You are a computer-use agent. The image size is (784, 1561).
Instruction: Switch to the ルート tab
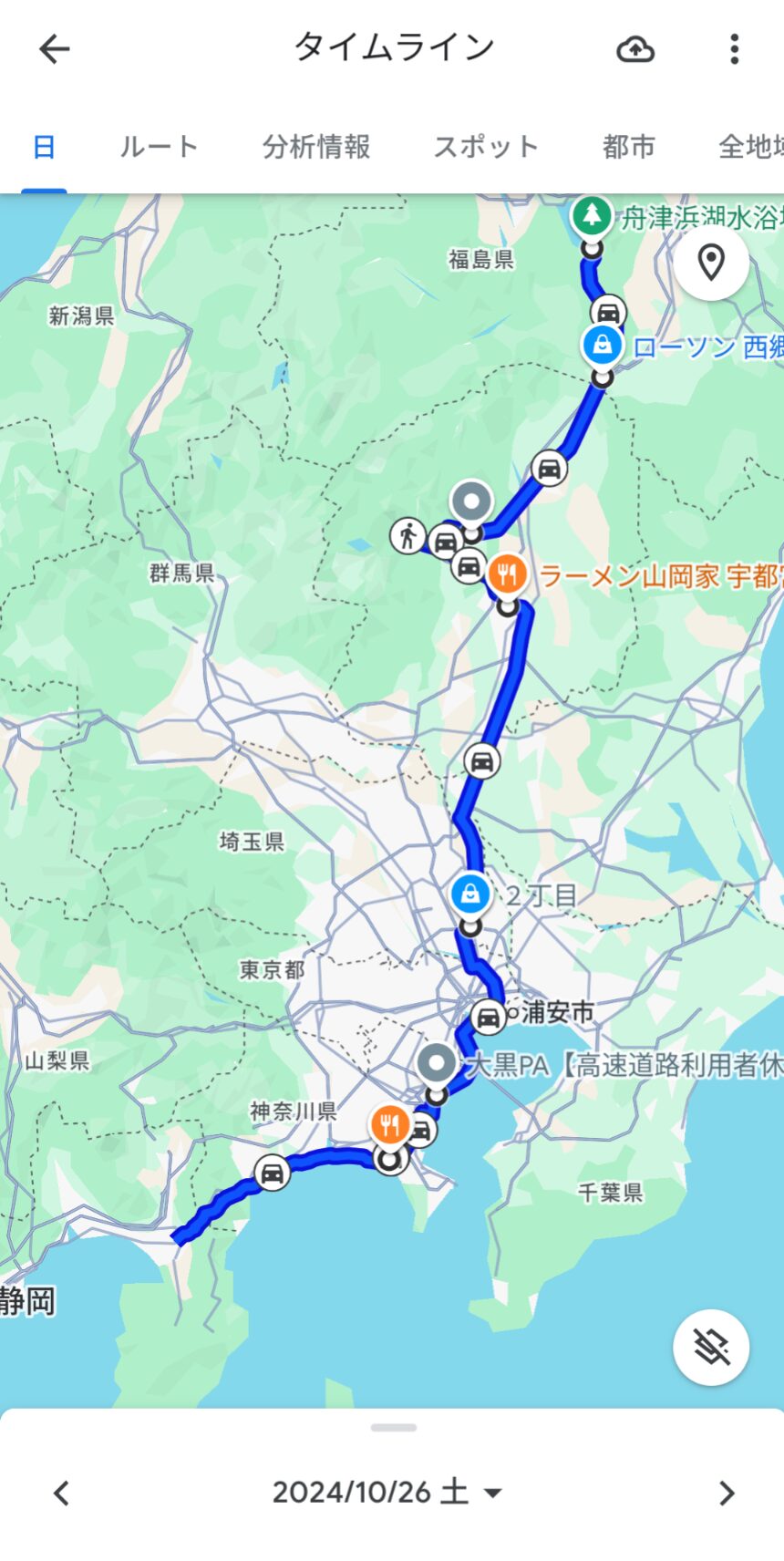159,147
